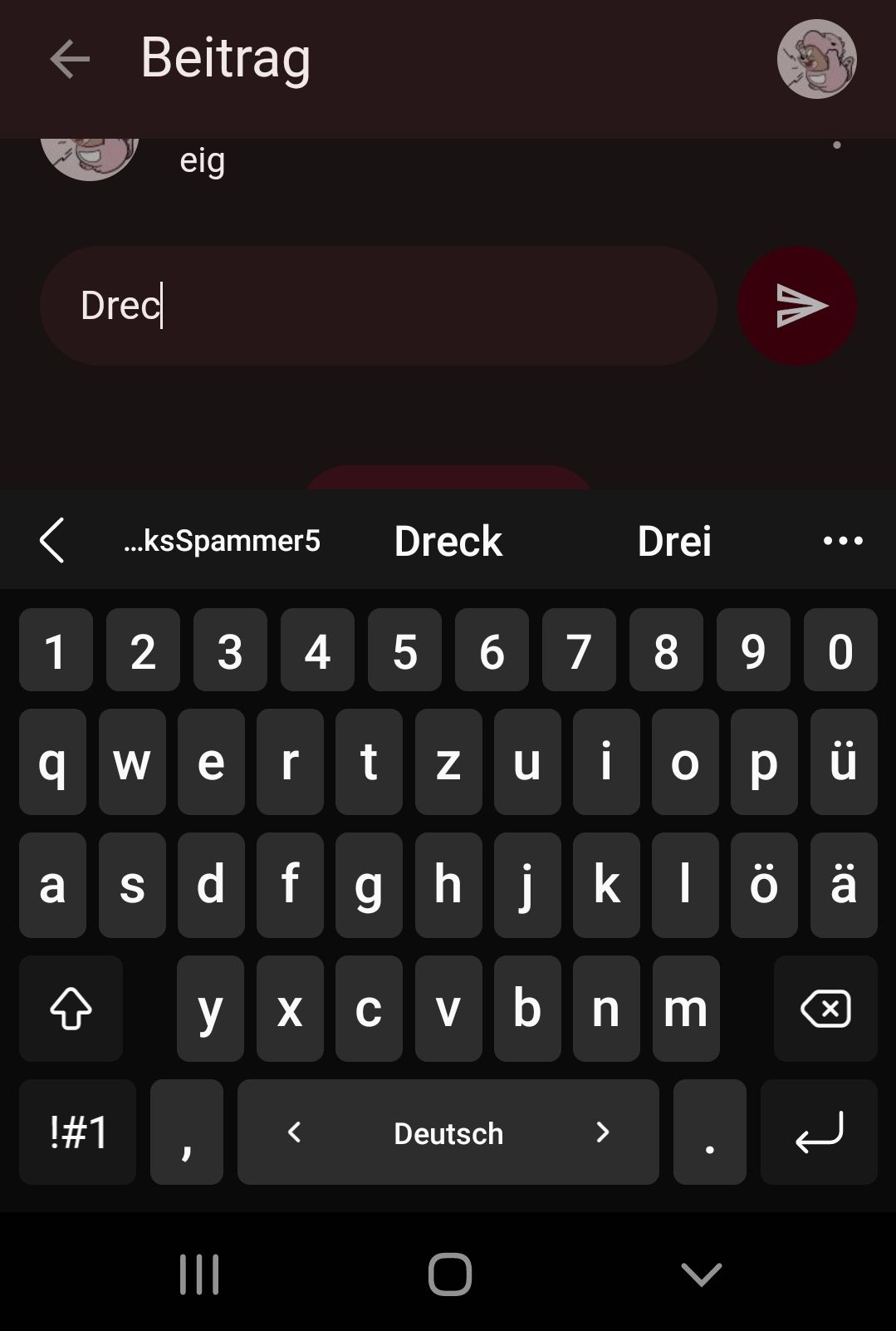896x1331 pixels.
Task: Focus the comment text field containing Drec
Action: coord(378,306)
